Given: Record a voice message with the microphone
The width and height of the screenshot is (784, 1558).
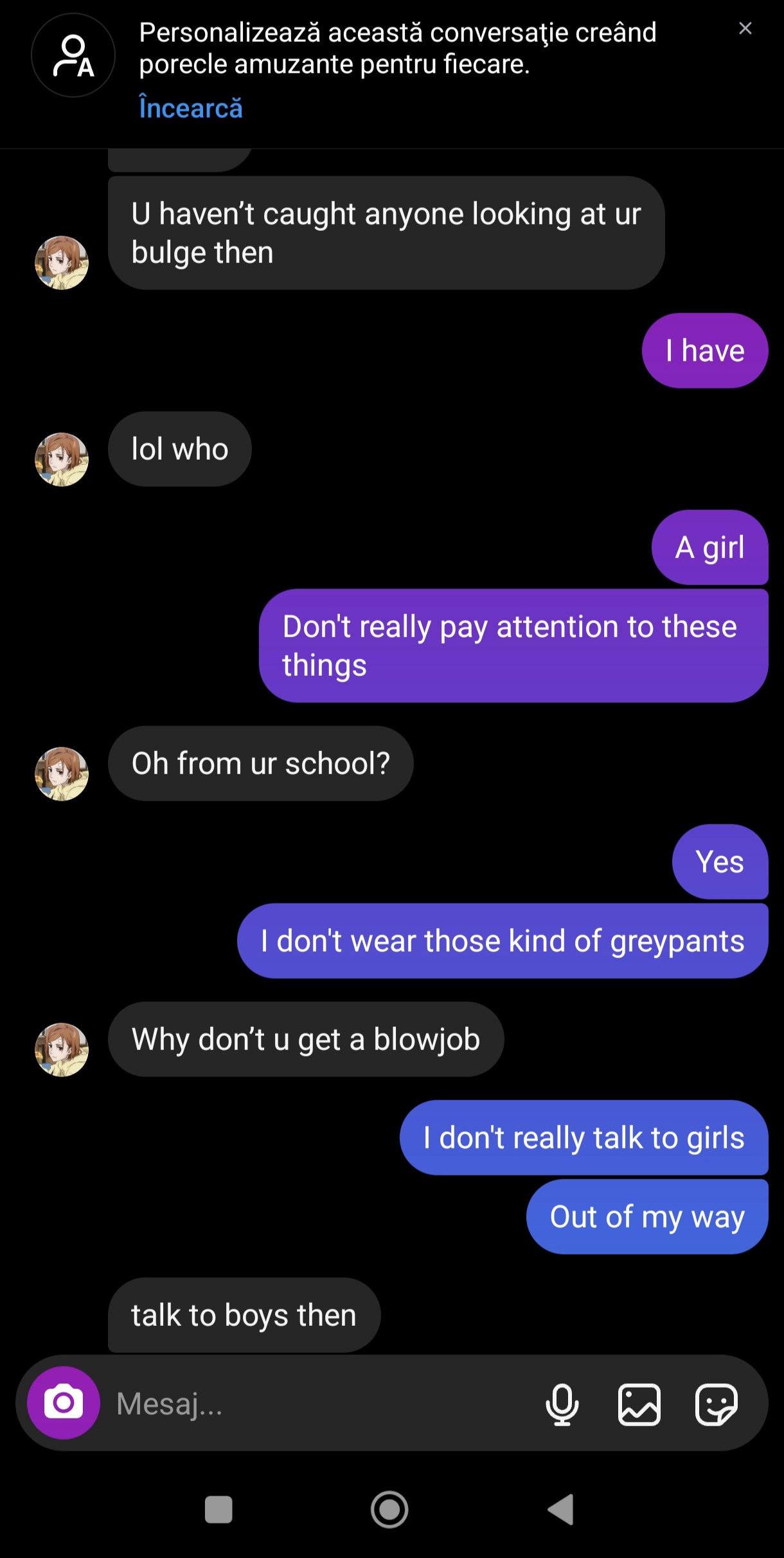Looking at the screenshot, I should pyautogui.click(x=562, y=1404).
